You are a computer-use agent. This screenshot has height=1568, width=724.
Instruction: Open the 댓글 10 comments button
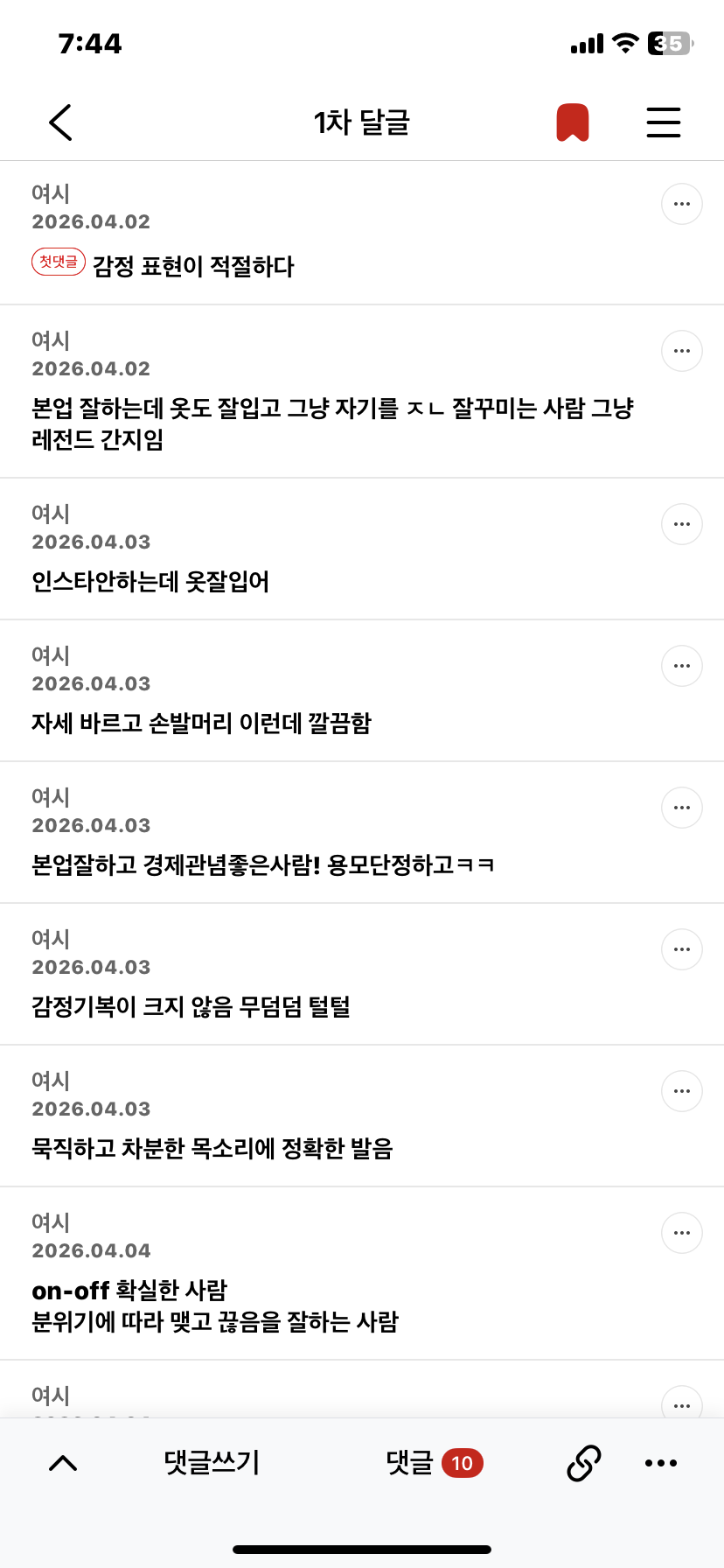pos(435,1462)
